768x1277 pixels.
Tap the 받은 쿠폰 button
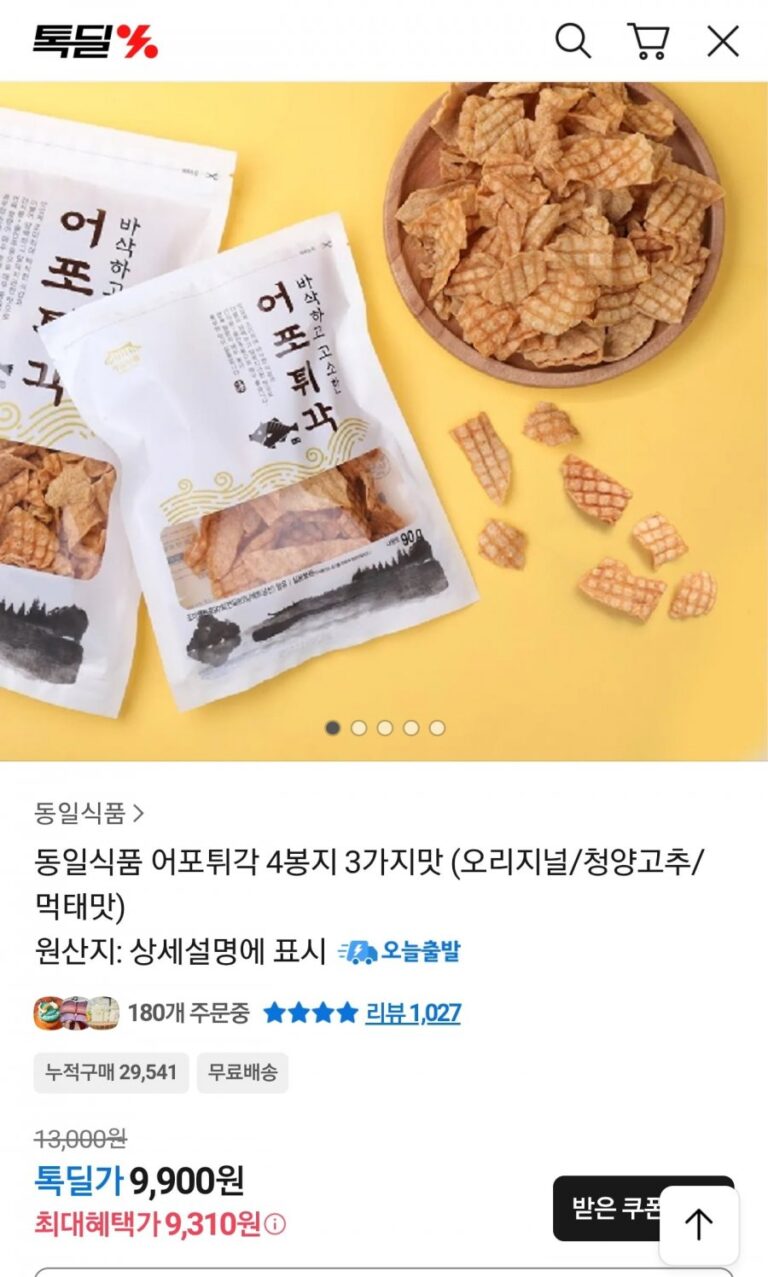pos(604,1208)
